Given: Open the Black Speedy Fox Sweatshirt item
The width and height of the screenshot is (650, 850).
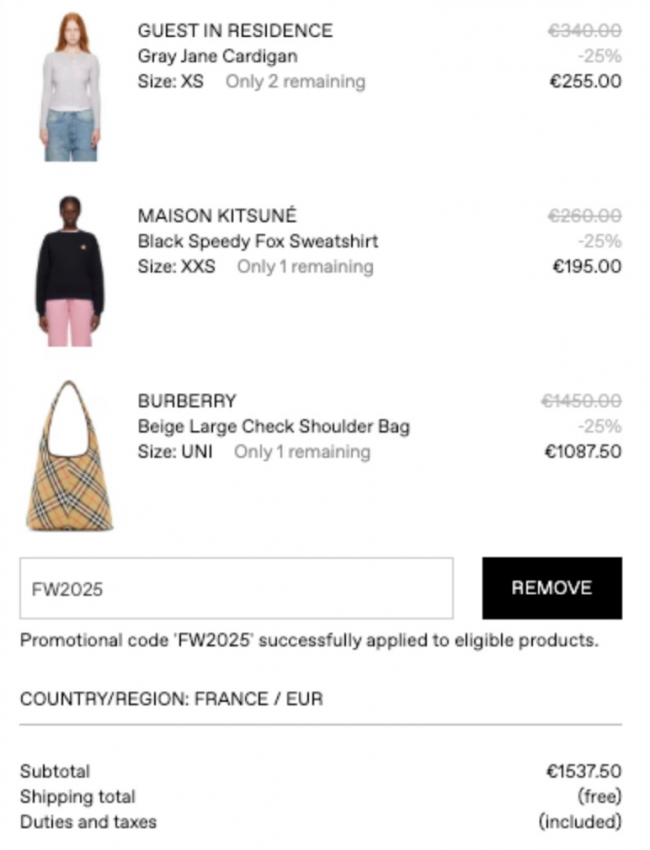Looking at the screenshot, I should (258, 241).
